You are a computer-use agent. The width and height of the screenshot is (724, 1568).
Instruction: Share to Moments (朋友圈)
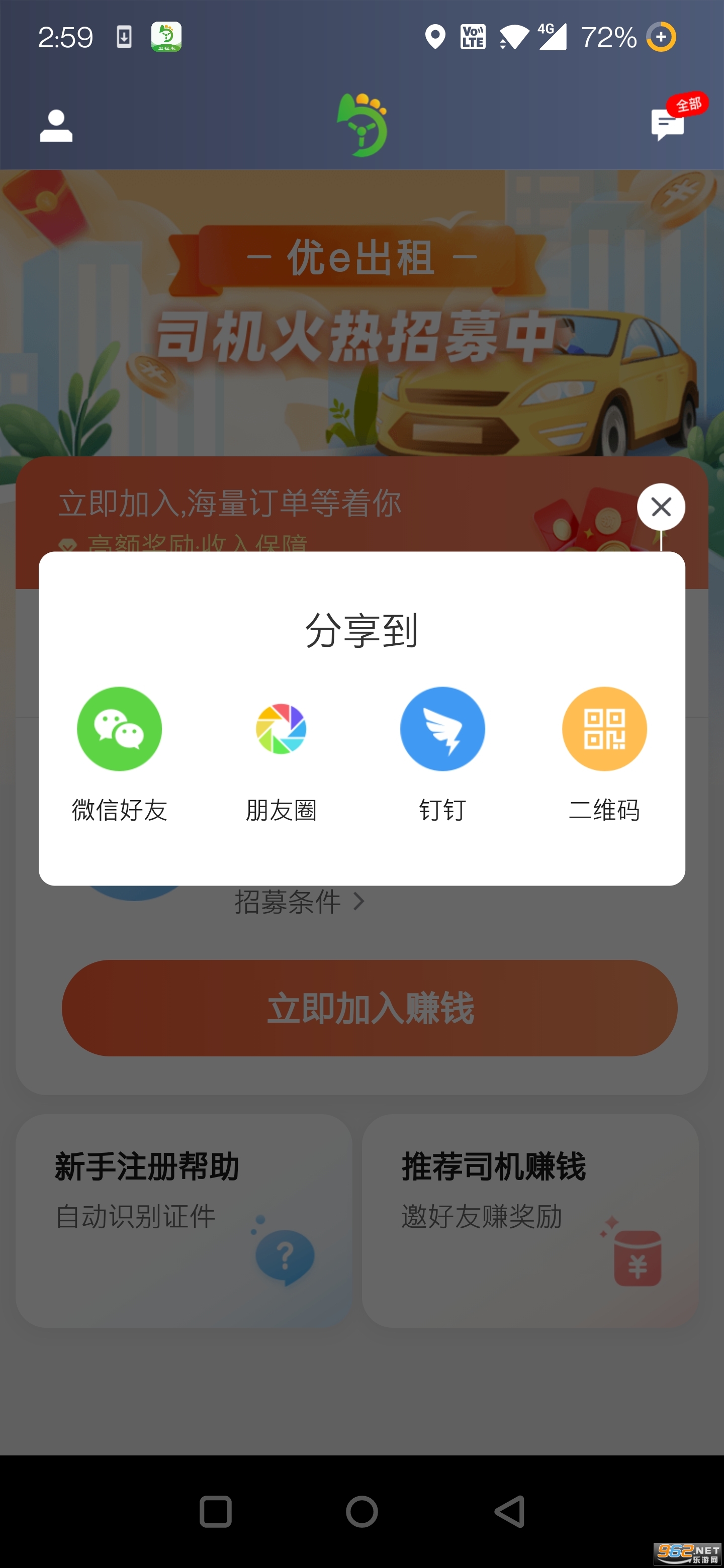coord(281,729)
